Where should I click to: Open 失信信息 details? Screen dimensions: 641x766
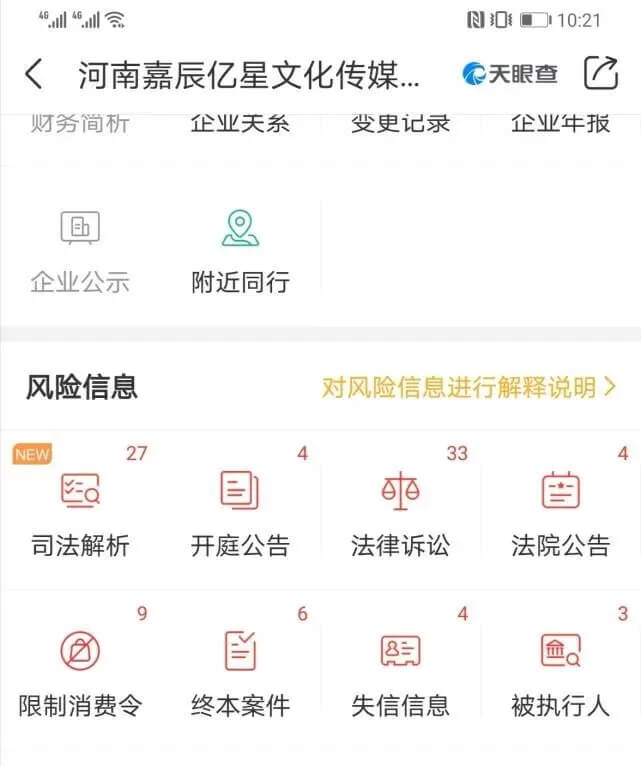coord(400,672)
